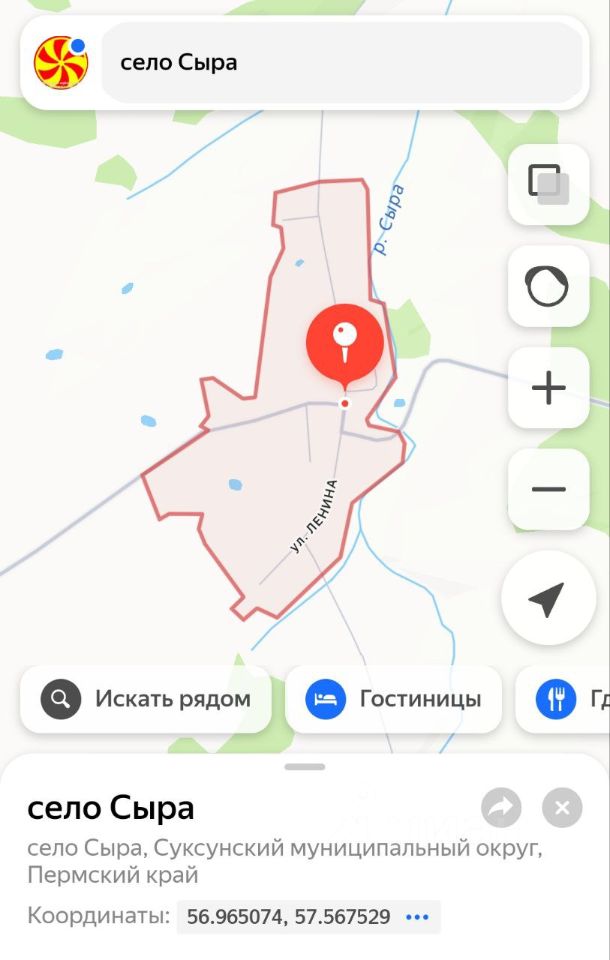This screenshot has width=610, height=960.
Task: Center map on my location
Action: click(548, 598)
